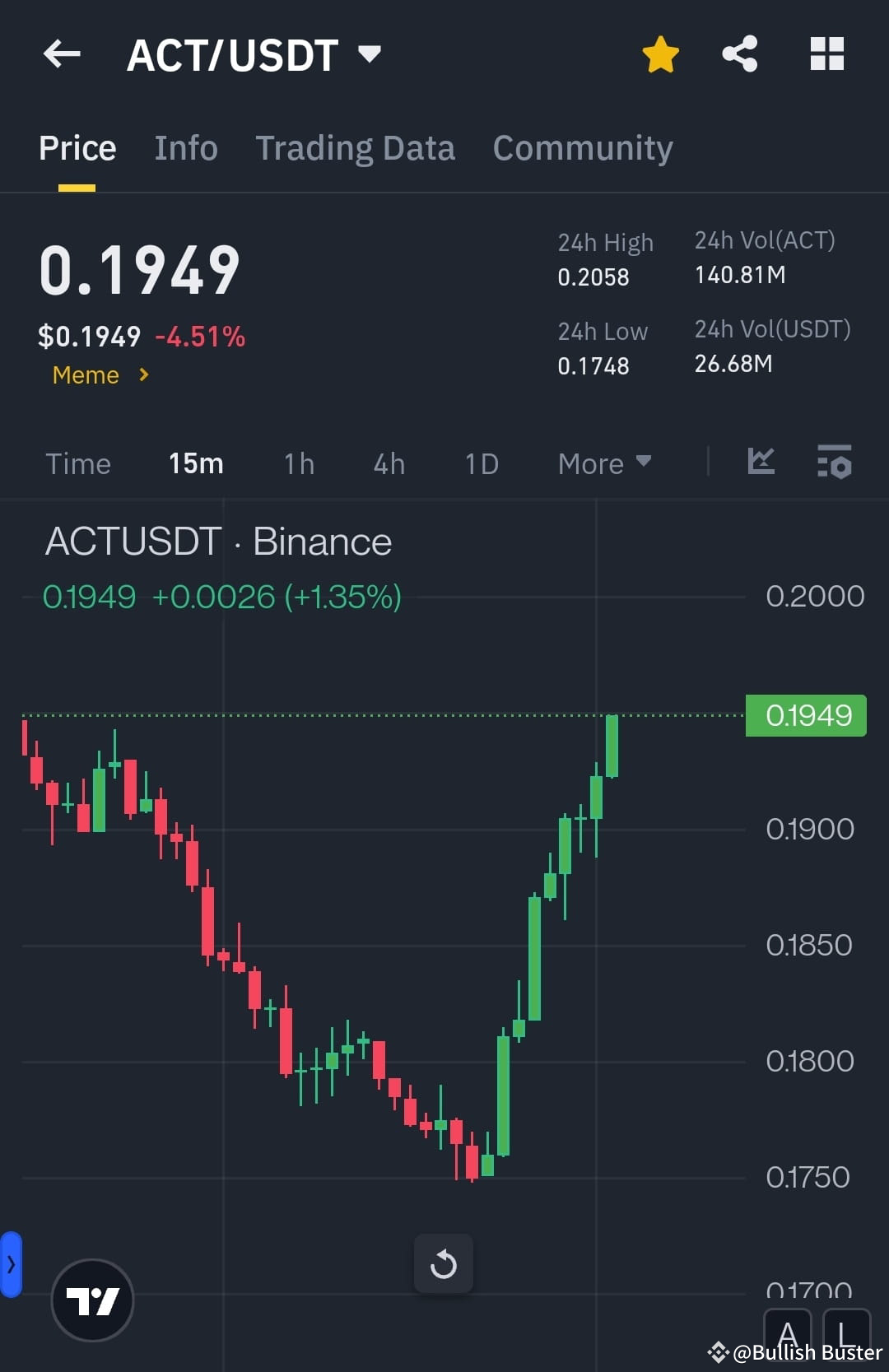Refresh the chart with the reload icon

click(444, 1264)
